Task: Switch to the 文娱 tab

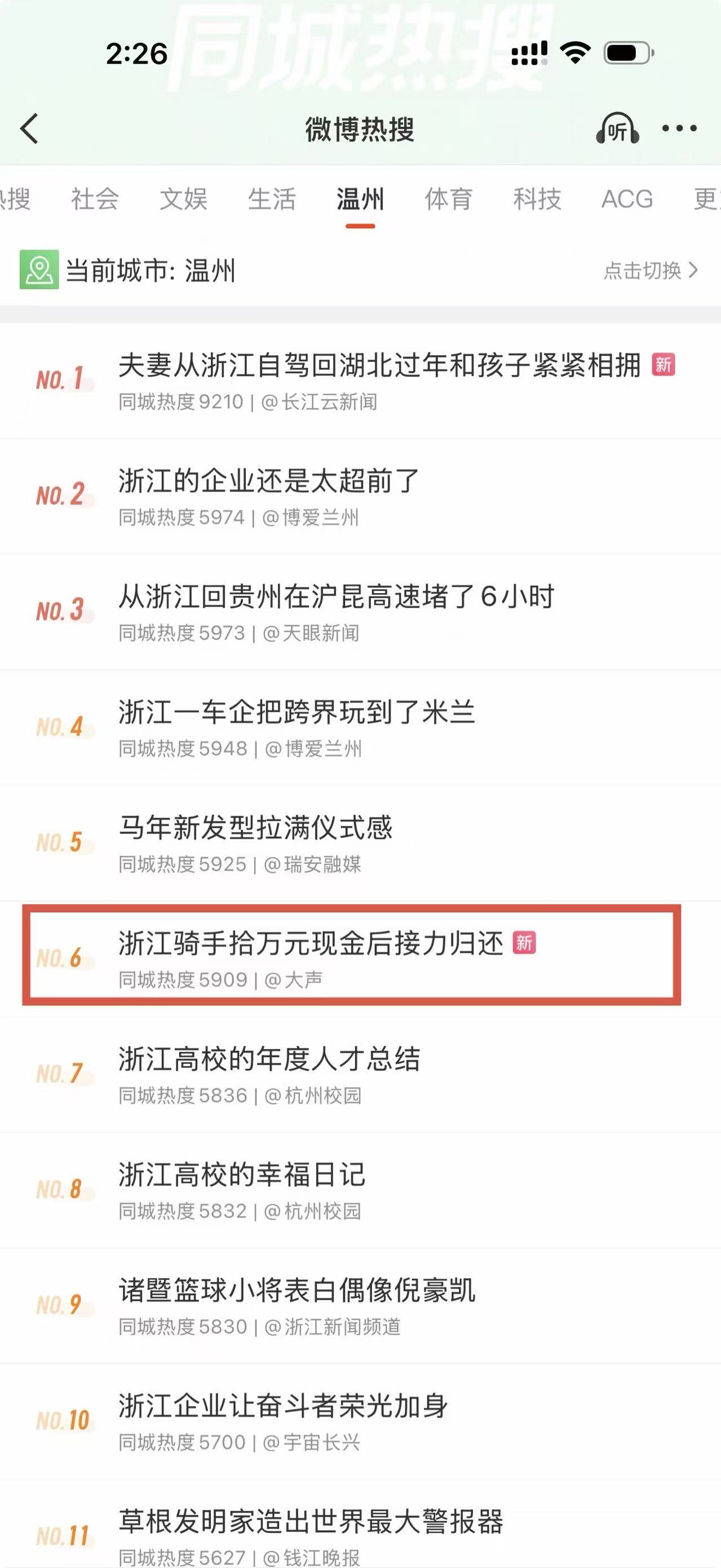Action: [183, 200]
